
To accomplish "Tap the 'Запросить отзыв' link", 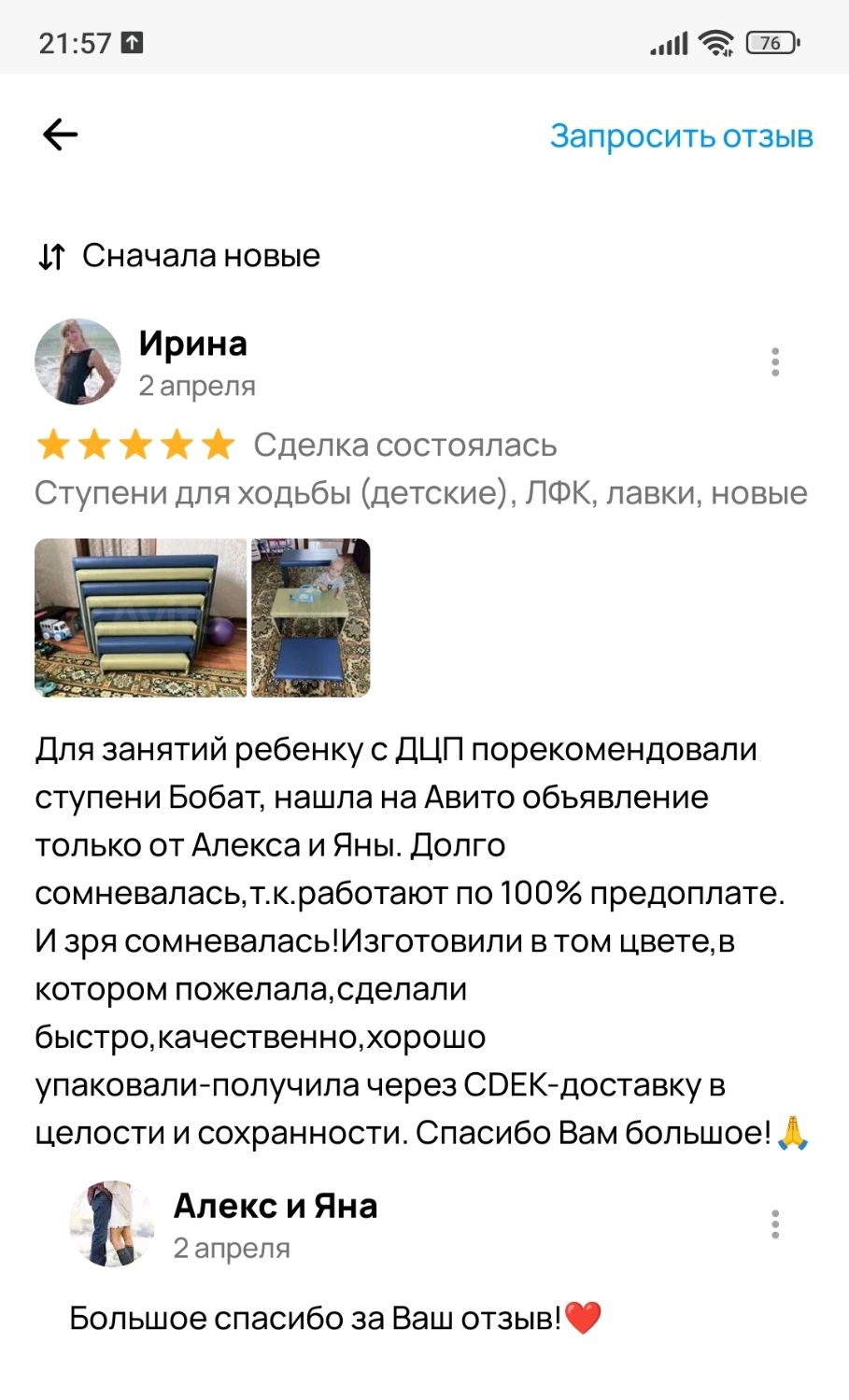I will (x=681, y=135).
